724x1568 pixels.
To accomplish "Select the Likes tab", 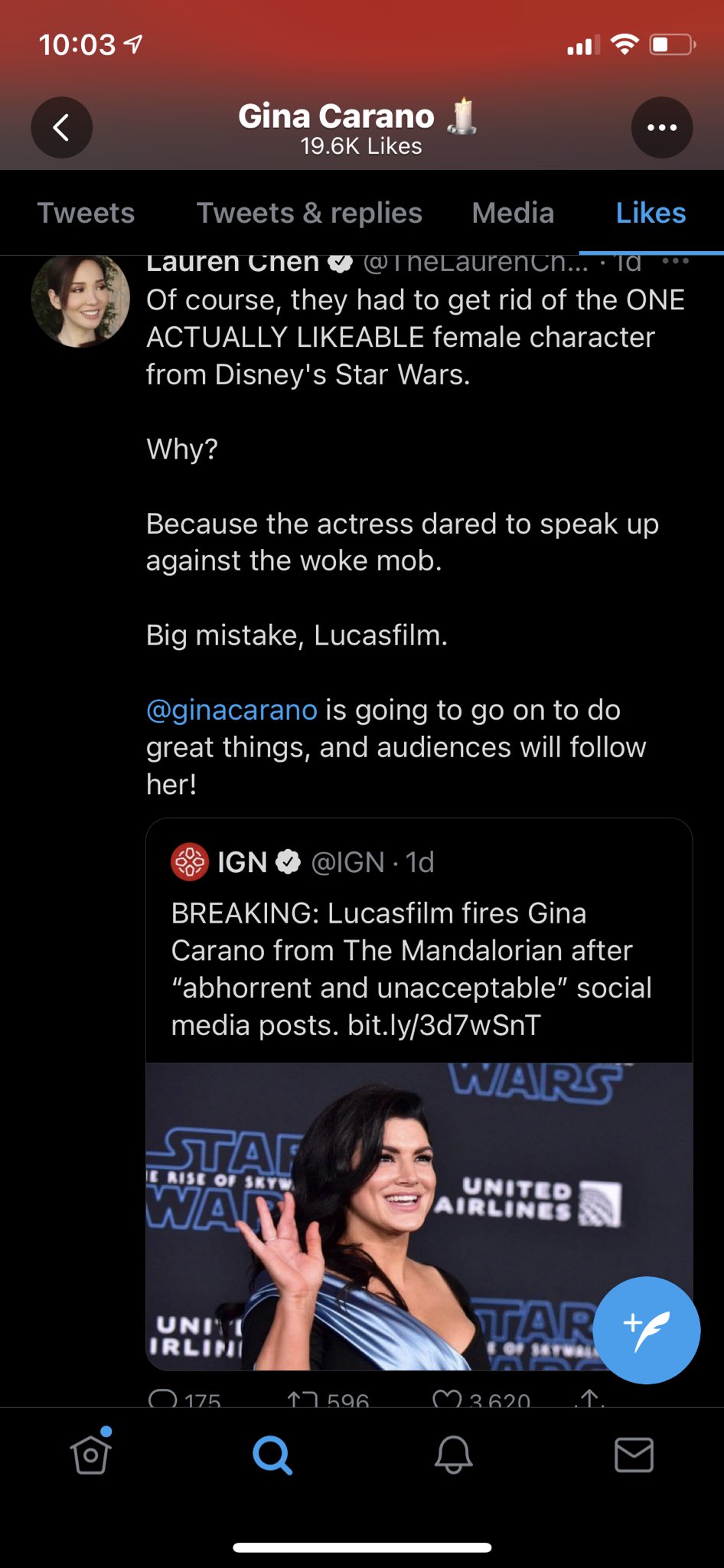I will 651,213.
